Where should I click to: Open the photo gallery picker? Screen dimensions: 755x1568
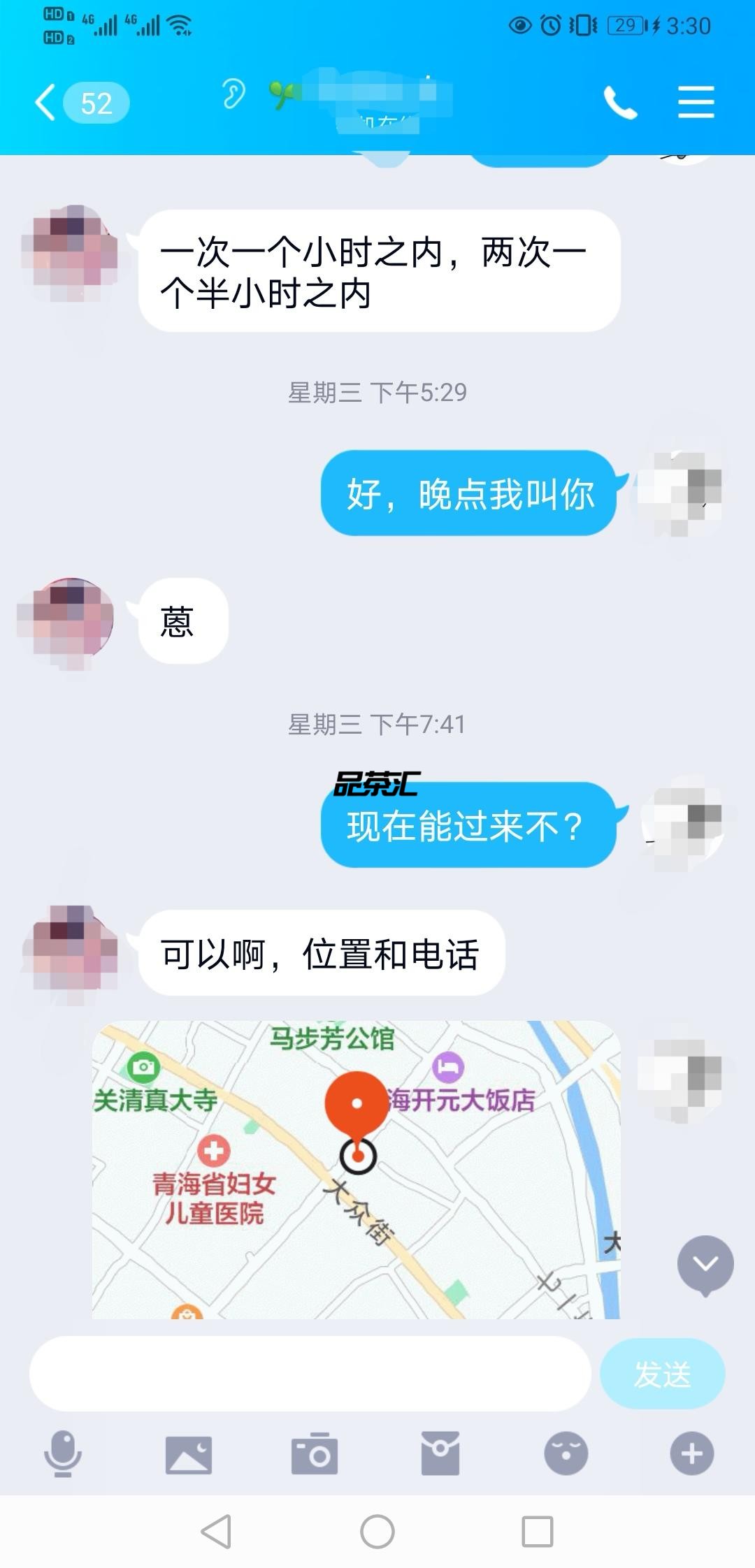(188, 1455)
